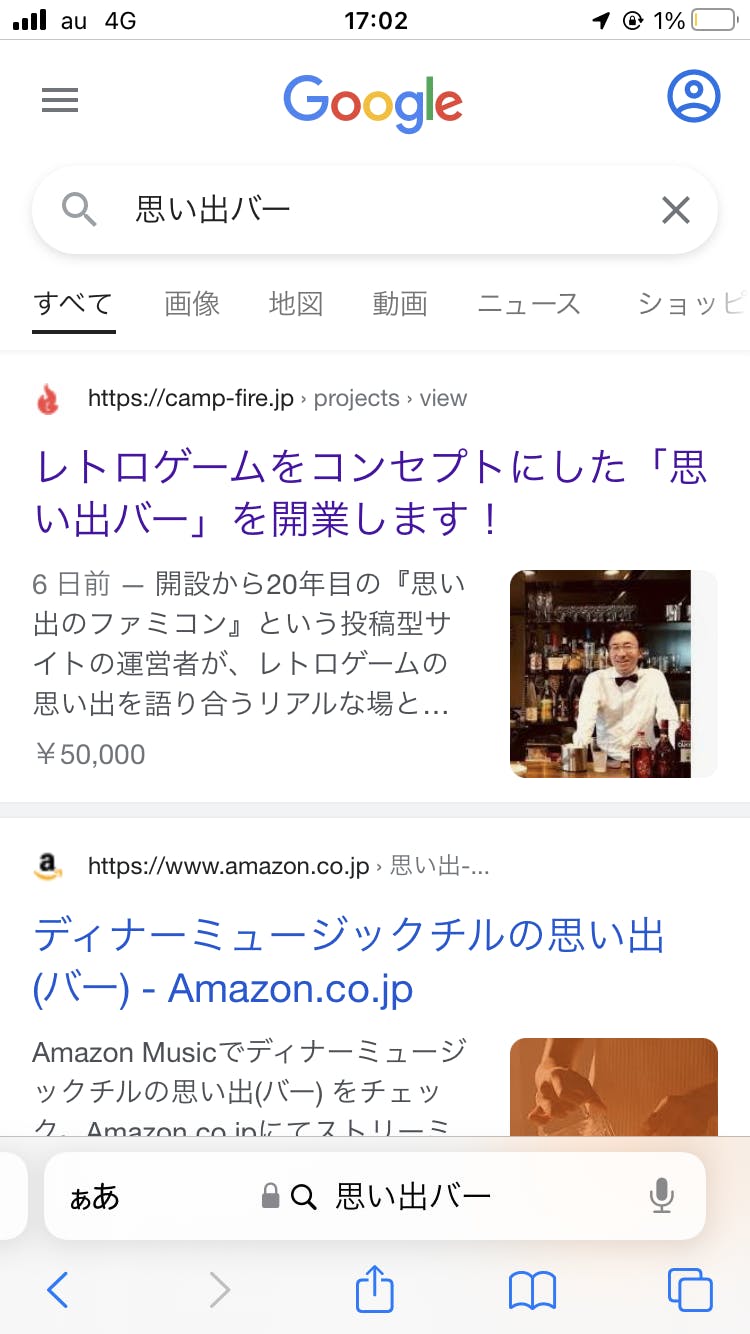Open Safari bookmarks
This screenshot has width=750, height=1334.
point(532,1290)
